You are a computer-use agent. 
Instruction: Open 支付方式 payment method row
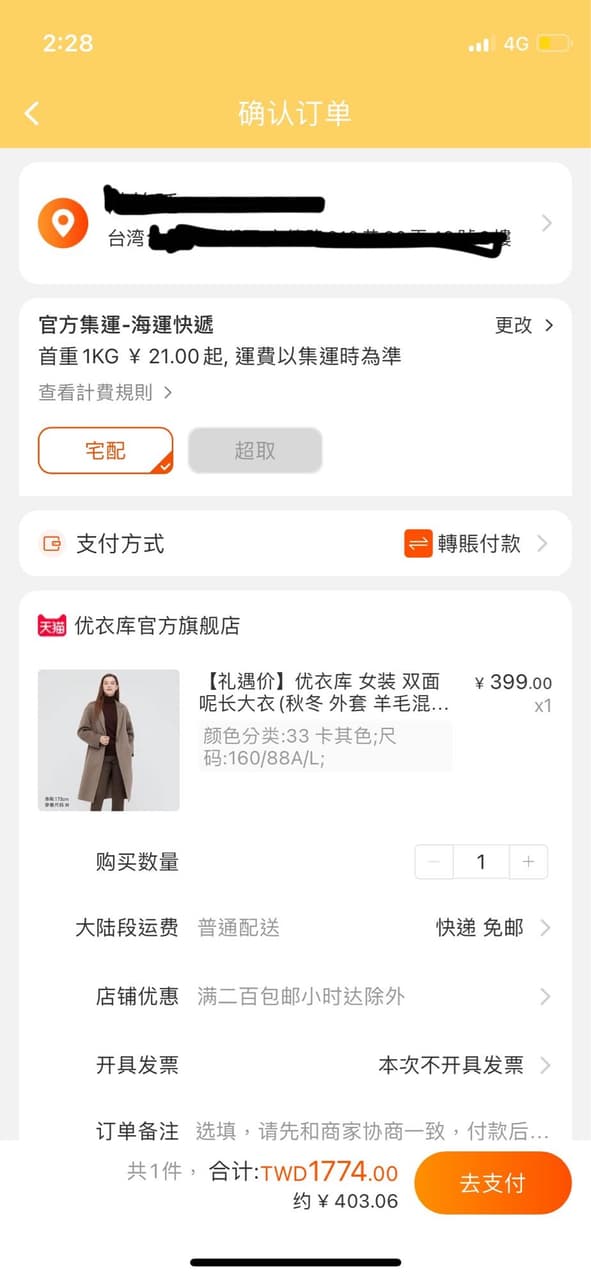tap(295, 544)
